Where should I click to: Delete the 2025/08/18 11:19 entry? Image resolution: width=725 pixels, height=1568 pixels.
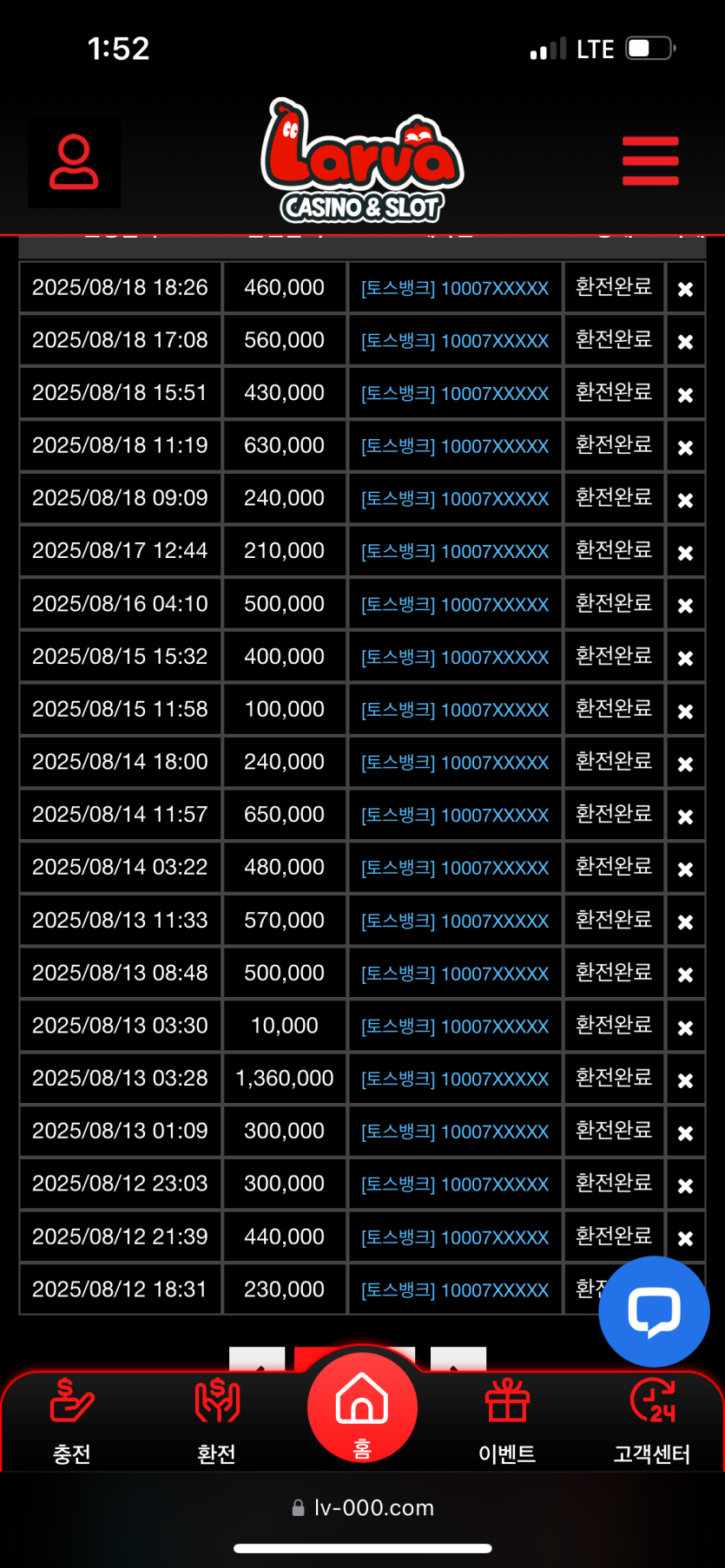coord(685,447)
